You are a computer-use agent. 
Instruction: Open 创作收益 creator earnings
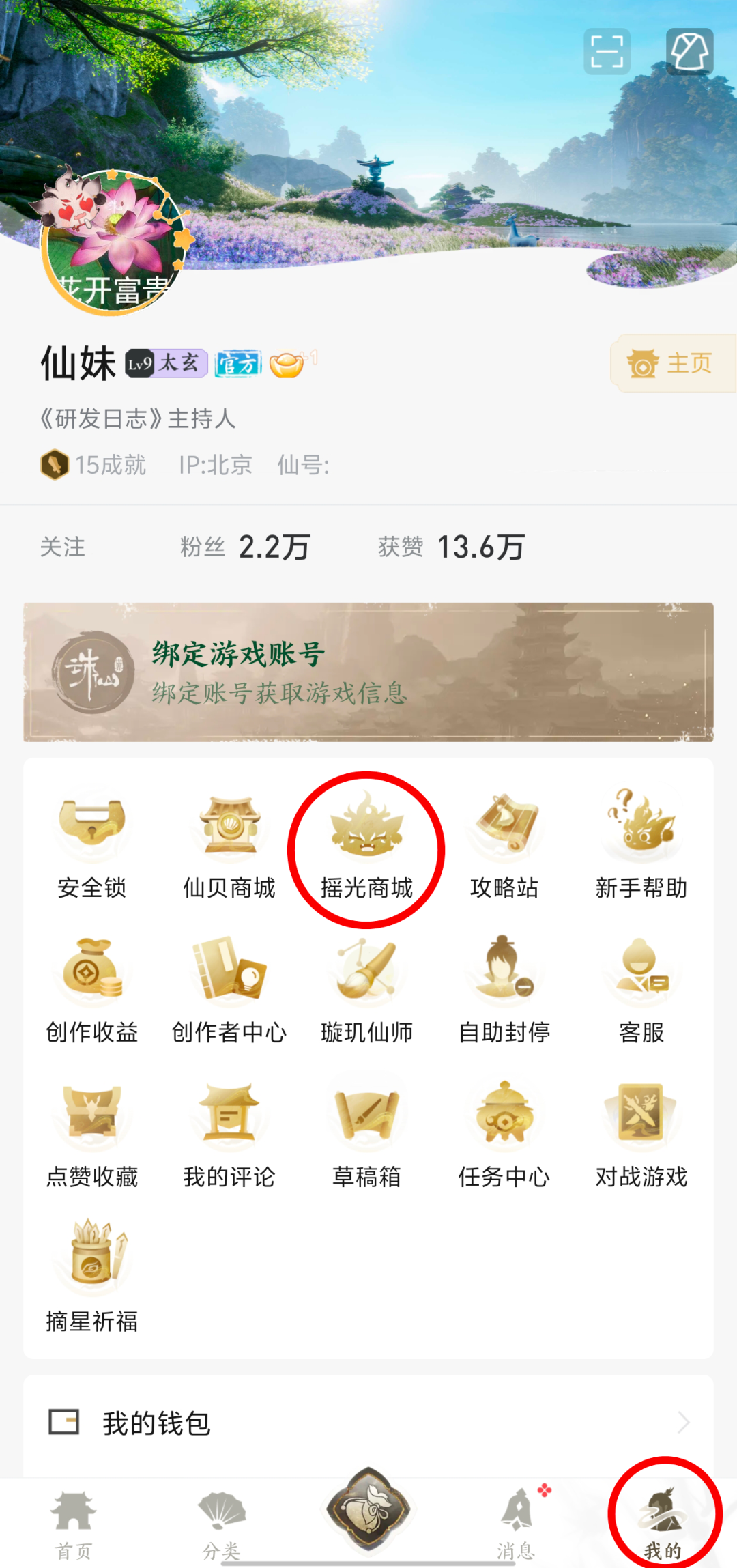click(92, 990)
